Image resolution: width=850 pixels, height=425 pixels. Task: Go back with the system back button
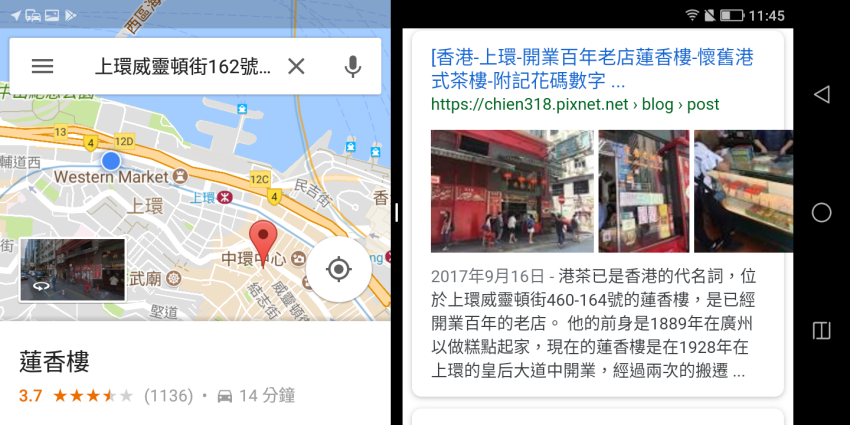tap(821, 95)
